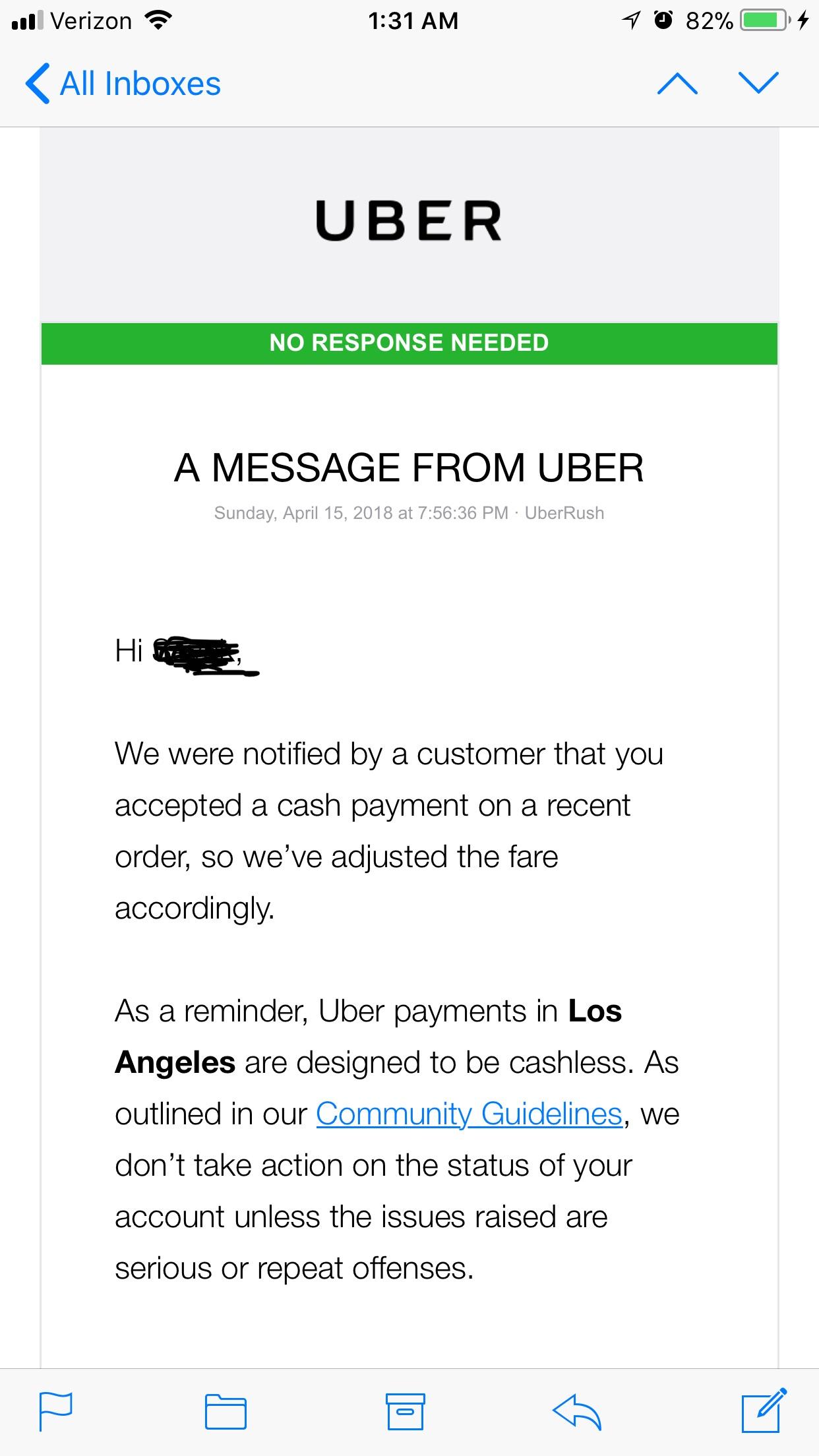
Task: Move email to a folder
Action: tap(226, 1411)
